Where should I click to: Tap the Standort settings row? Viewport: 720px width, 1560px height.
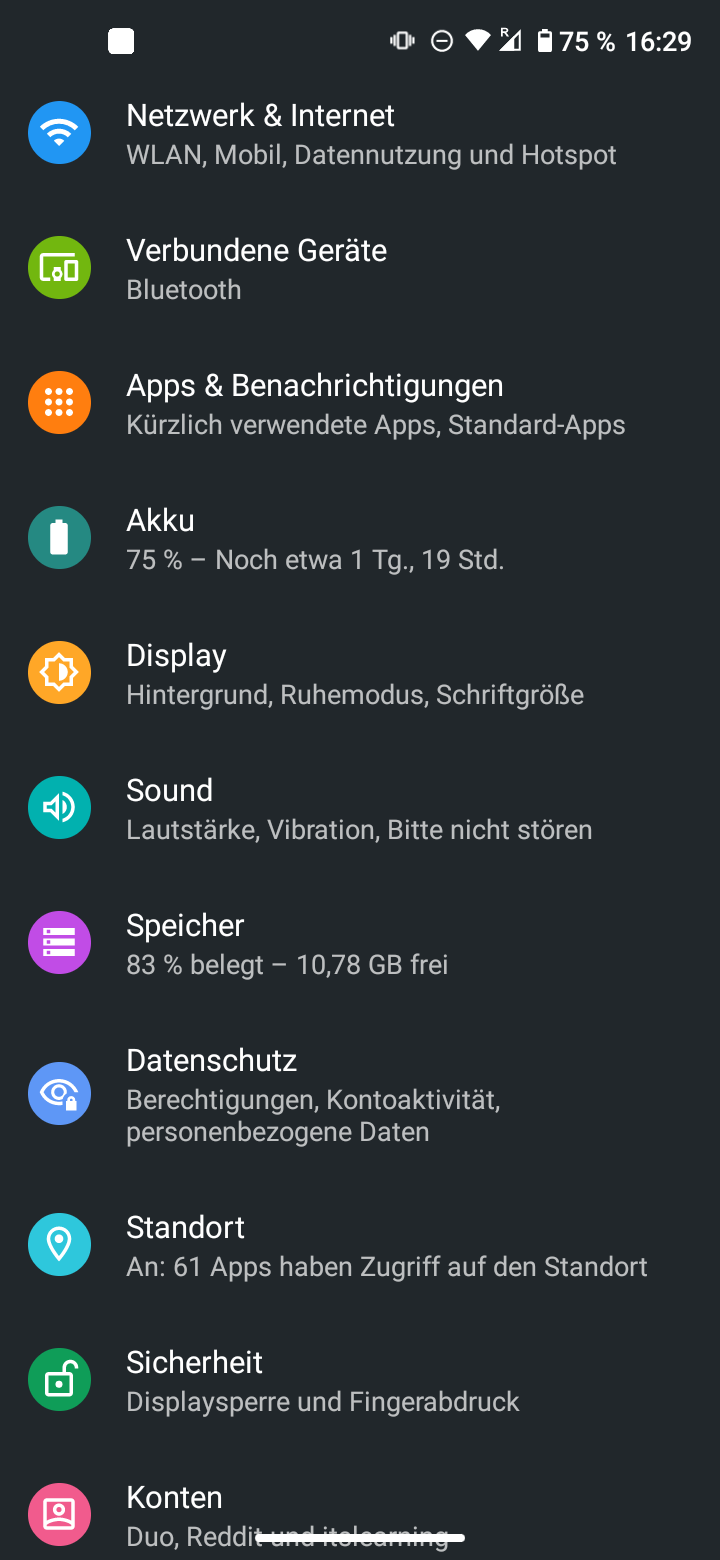[x=360, y=1246]
